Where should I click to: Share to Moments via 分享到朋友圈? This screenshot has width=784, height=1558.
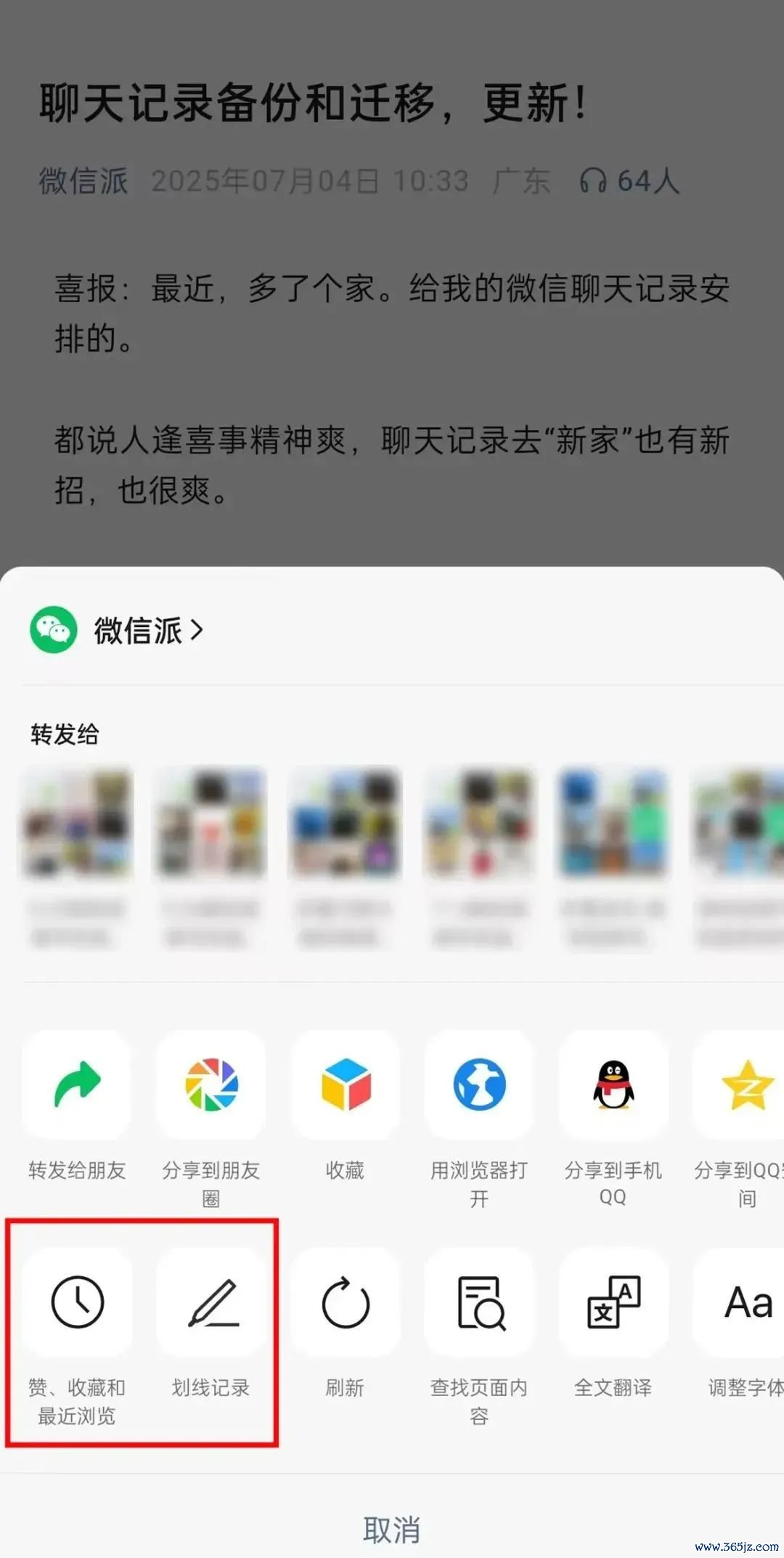click(x=211, y=1084)
